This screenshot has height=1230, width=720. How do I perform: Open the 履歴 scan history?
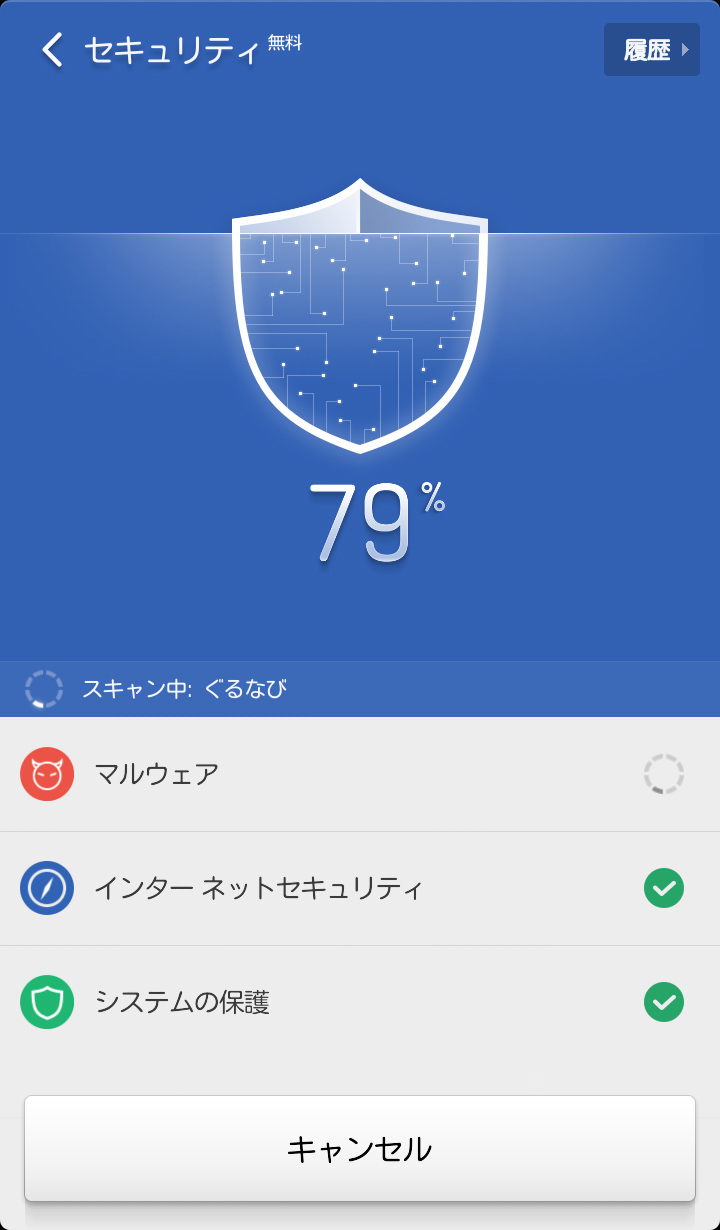click(651, 50)
